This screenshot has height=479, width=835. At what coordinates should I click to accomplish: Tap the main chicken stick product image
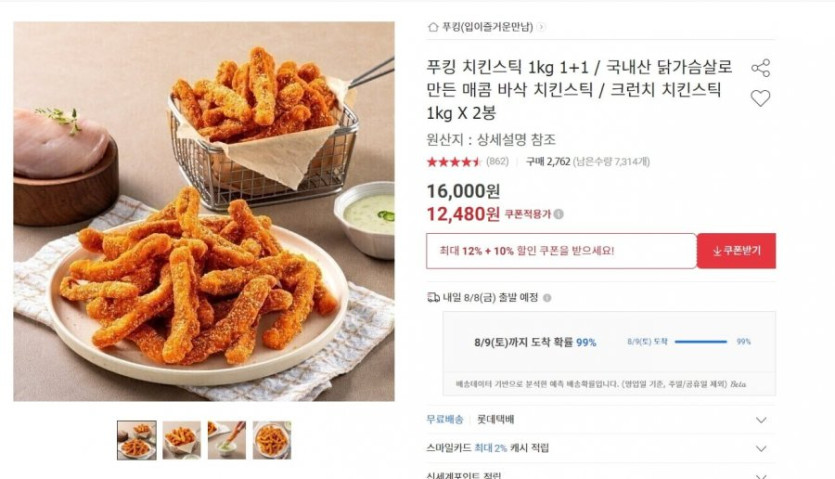[x=204, y=212]
